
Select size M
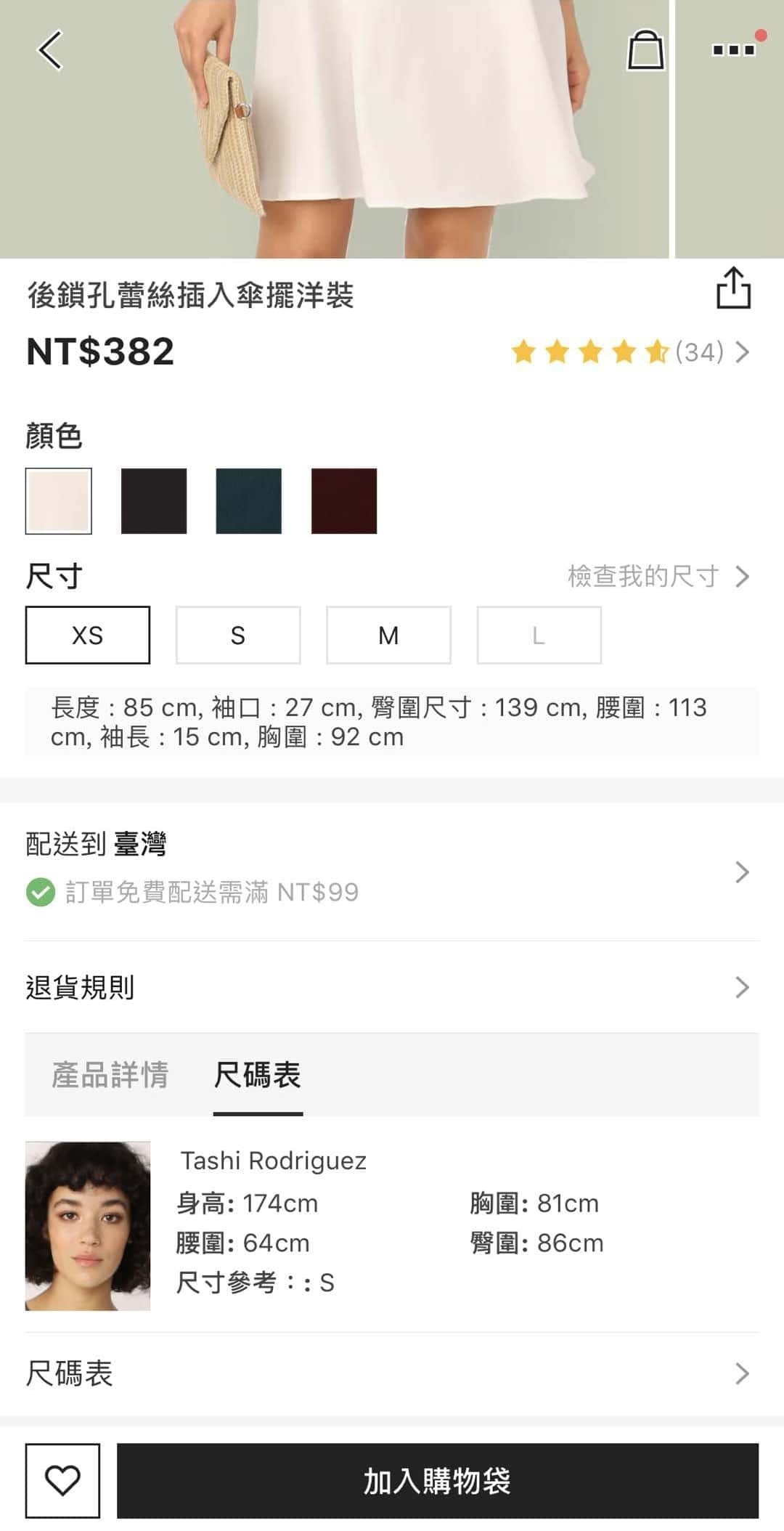click(388, 635)
